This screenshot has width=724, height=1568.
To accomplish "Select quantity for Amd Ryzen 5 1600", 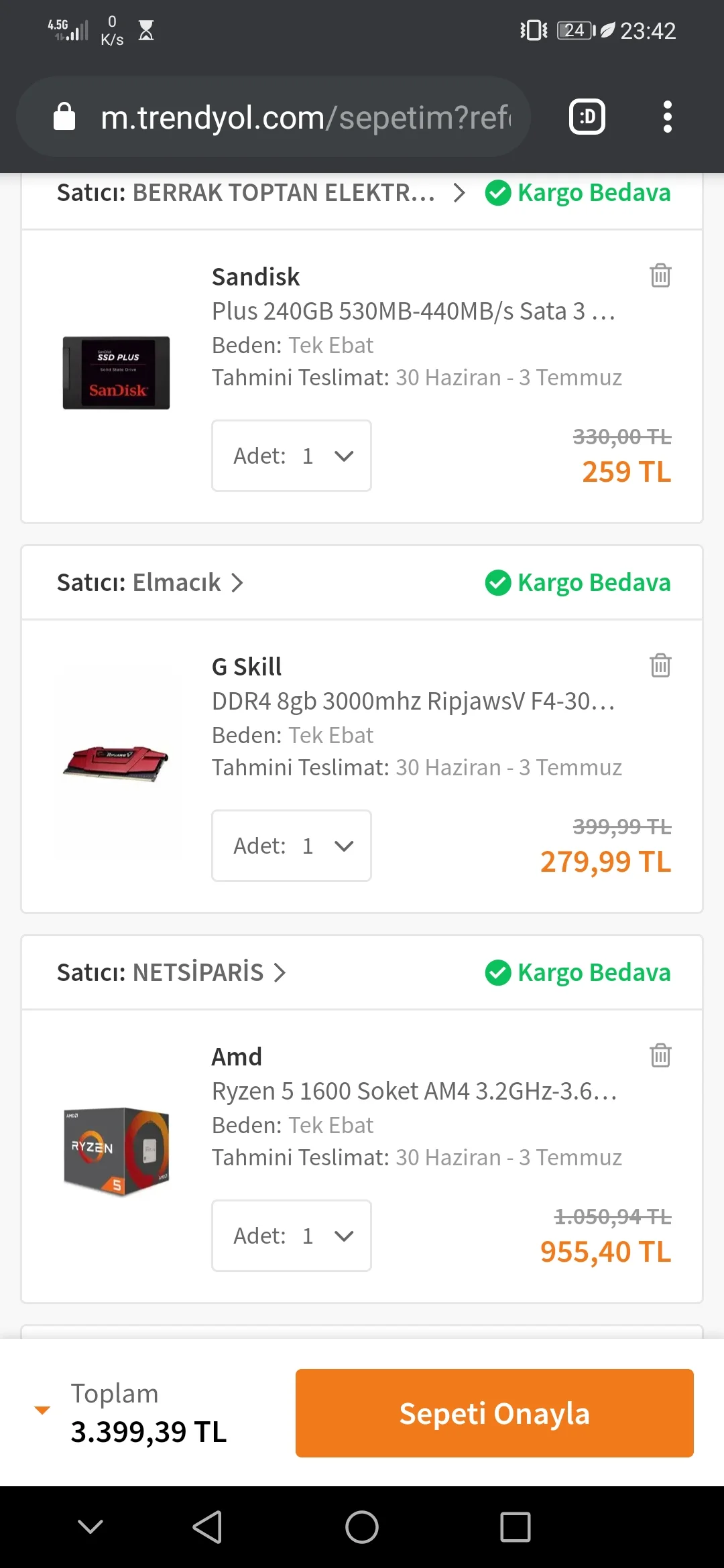I will tap(292, 1236).
